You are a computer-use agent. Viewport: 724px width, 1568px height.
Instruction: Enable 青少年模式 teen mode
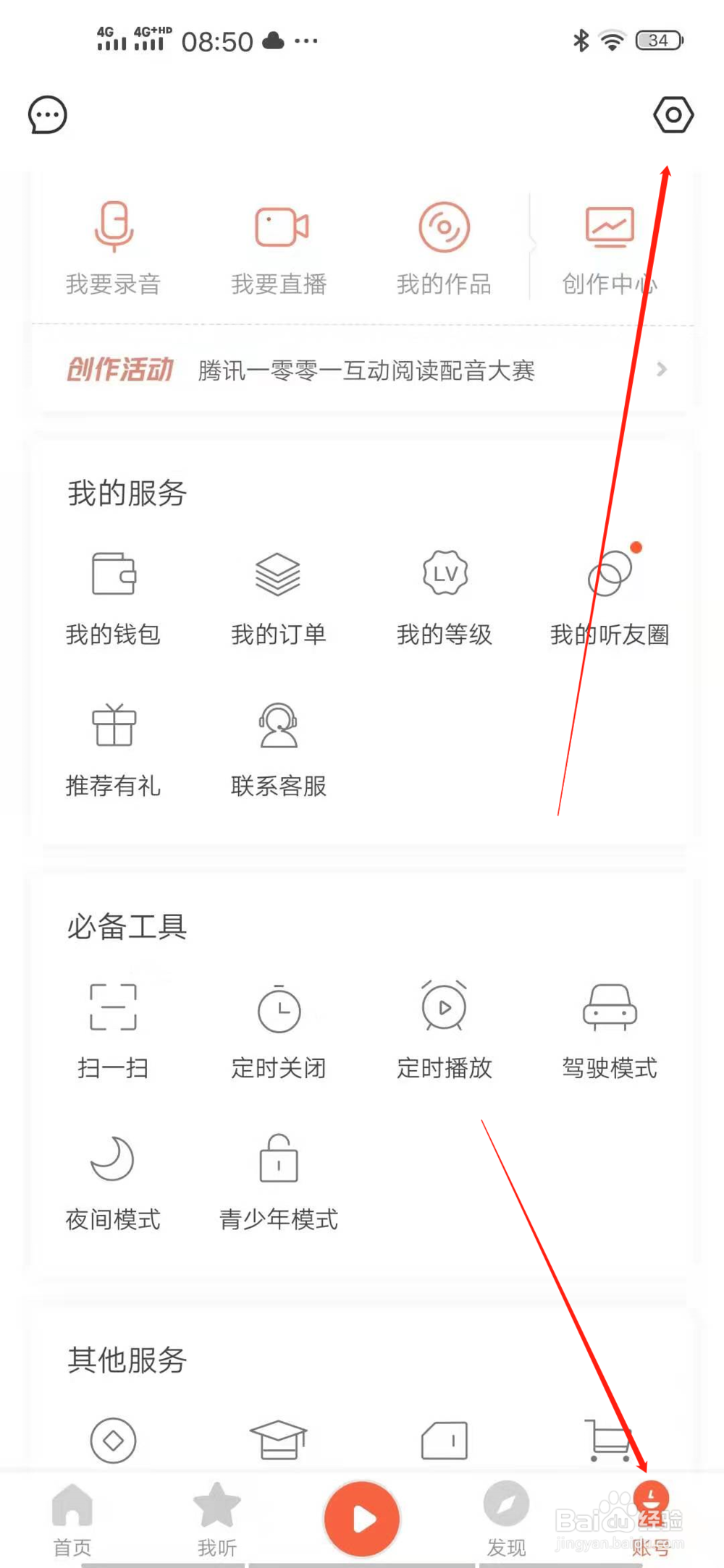279,1158
